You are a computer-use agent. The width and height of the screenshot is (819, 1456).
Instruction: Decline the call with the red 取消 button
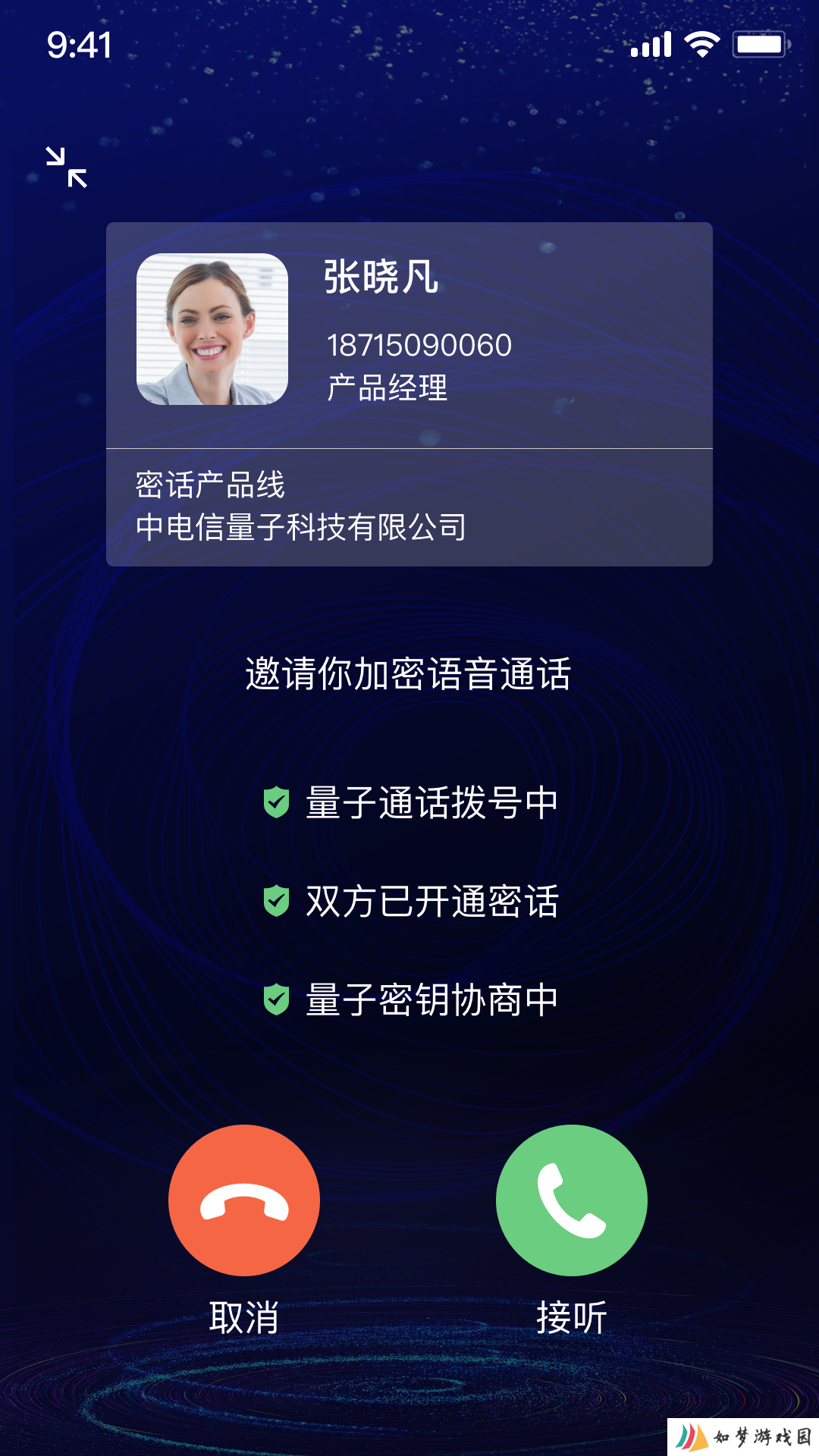coord(244,1200)
